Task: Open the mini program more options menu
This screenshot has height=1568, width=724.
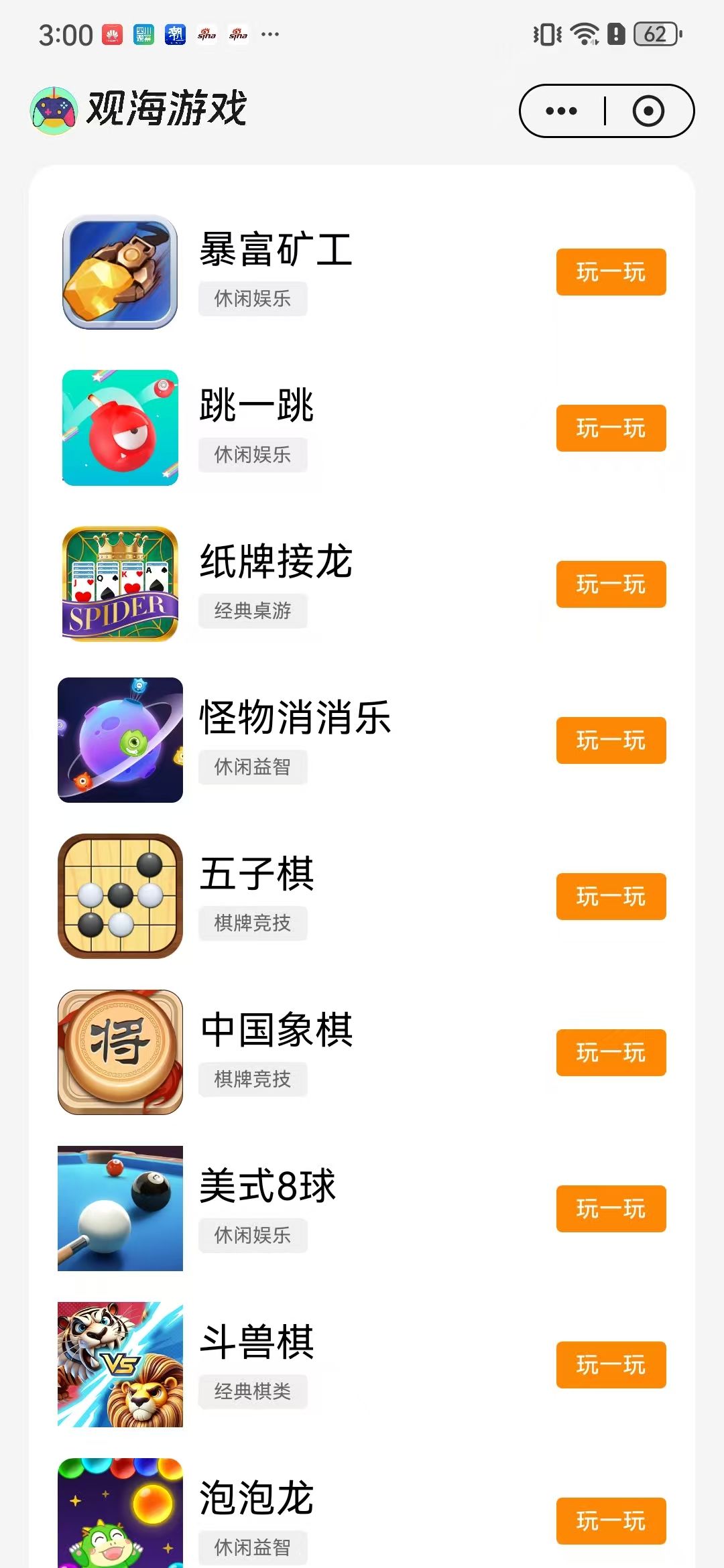Action: coord(562,111)
